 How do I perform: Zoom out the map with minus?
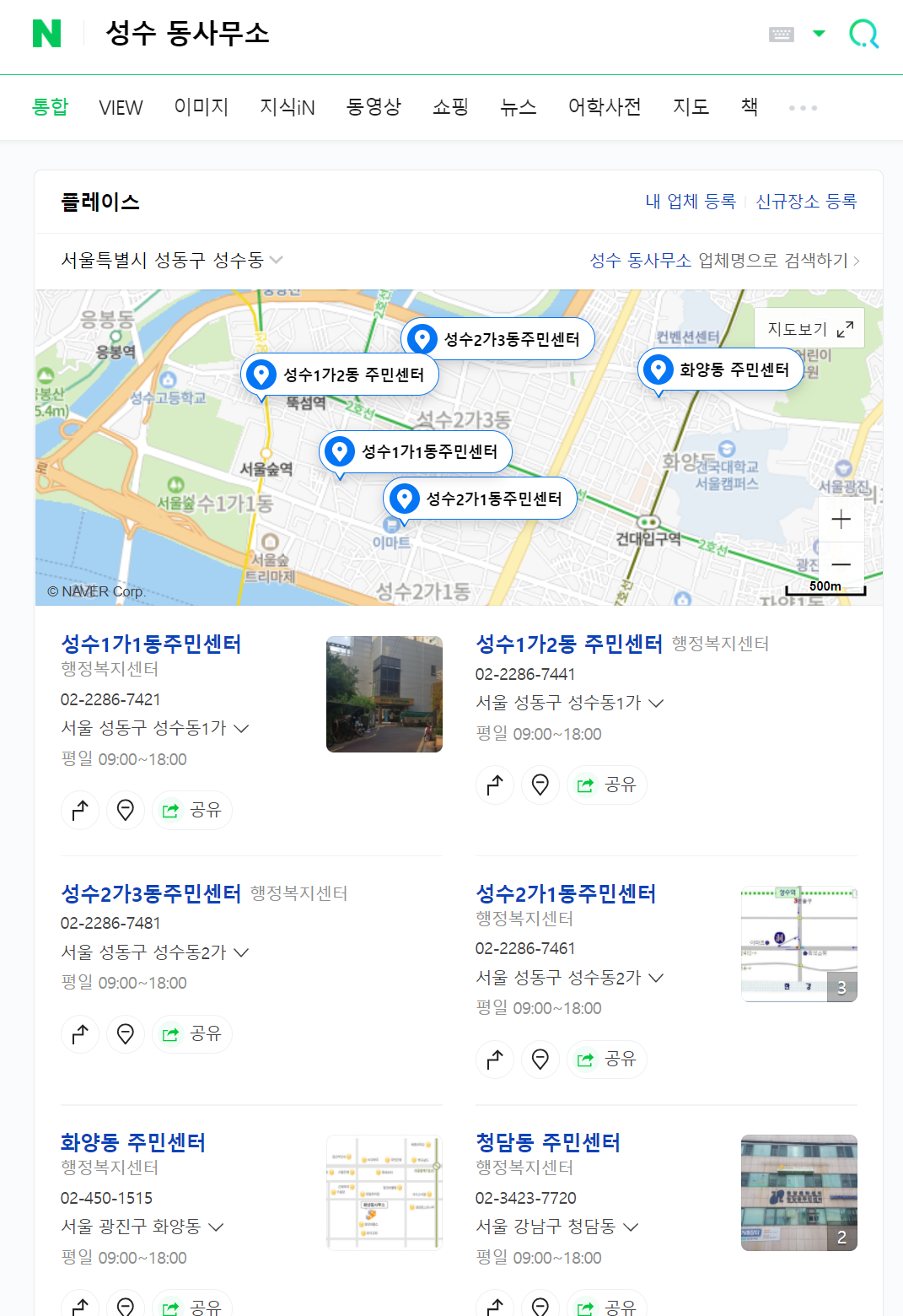[x=841, y=564]
